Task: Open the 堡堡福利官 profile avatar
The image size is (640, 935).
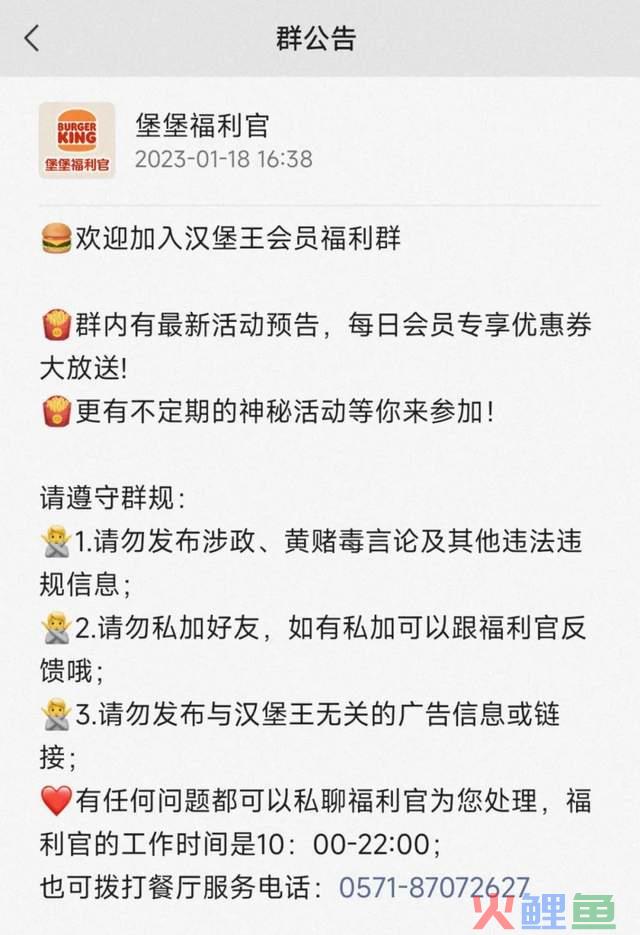Action: point(77,140)
